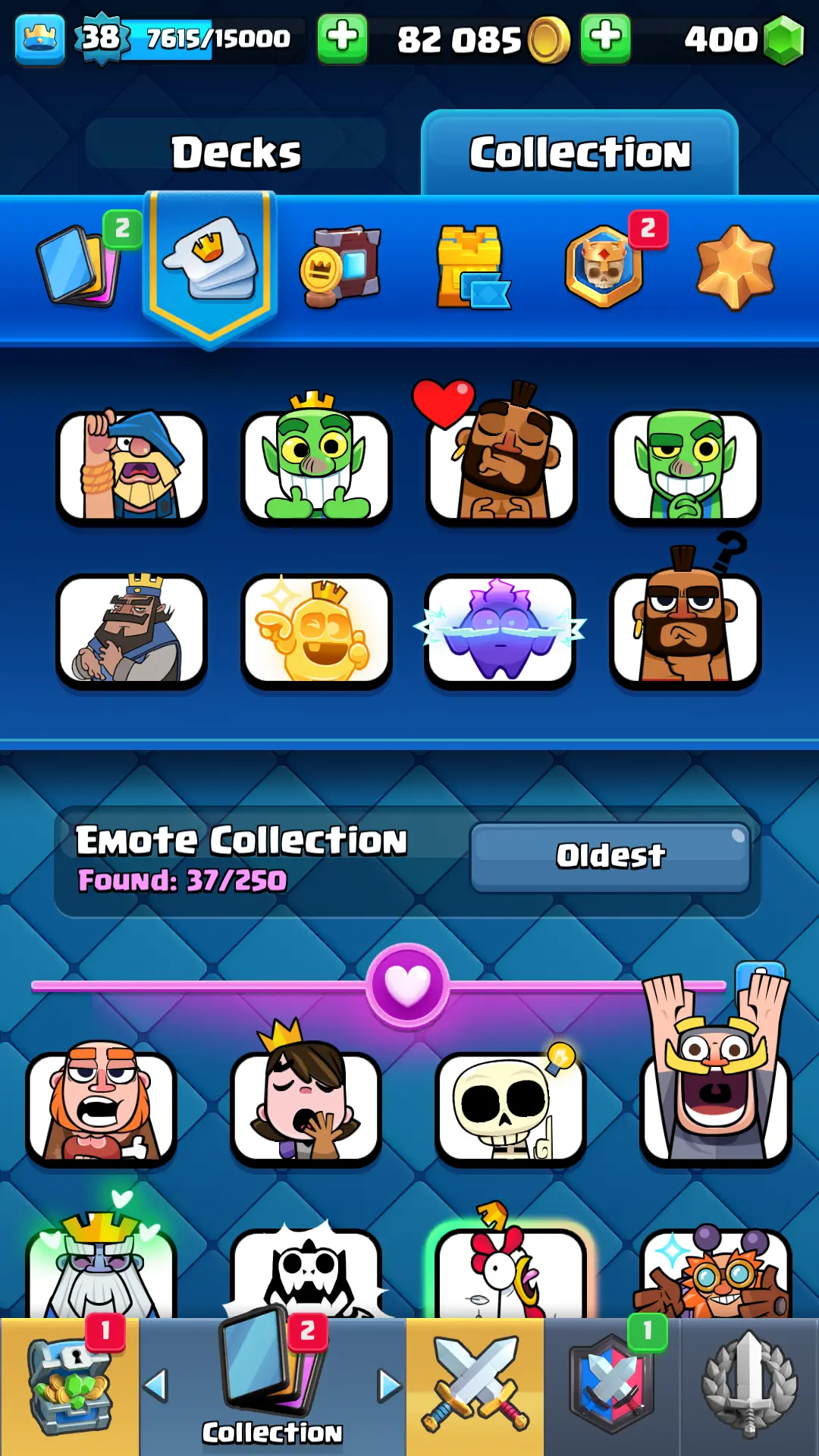Tap the plus button beside the experience bar

coord(342,37)
